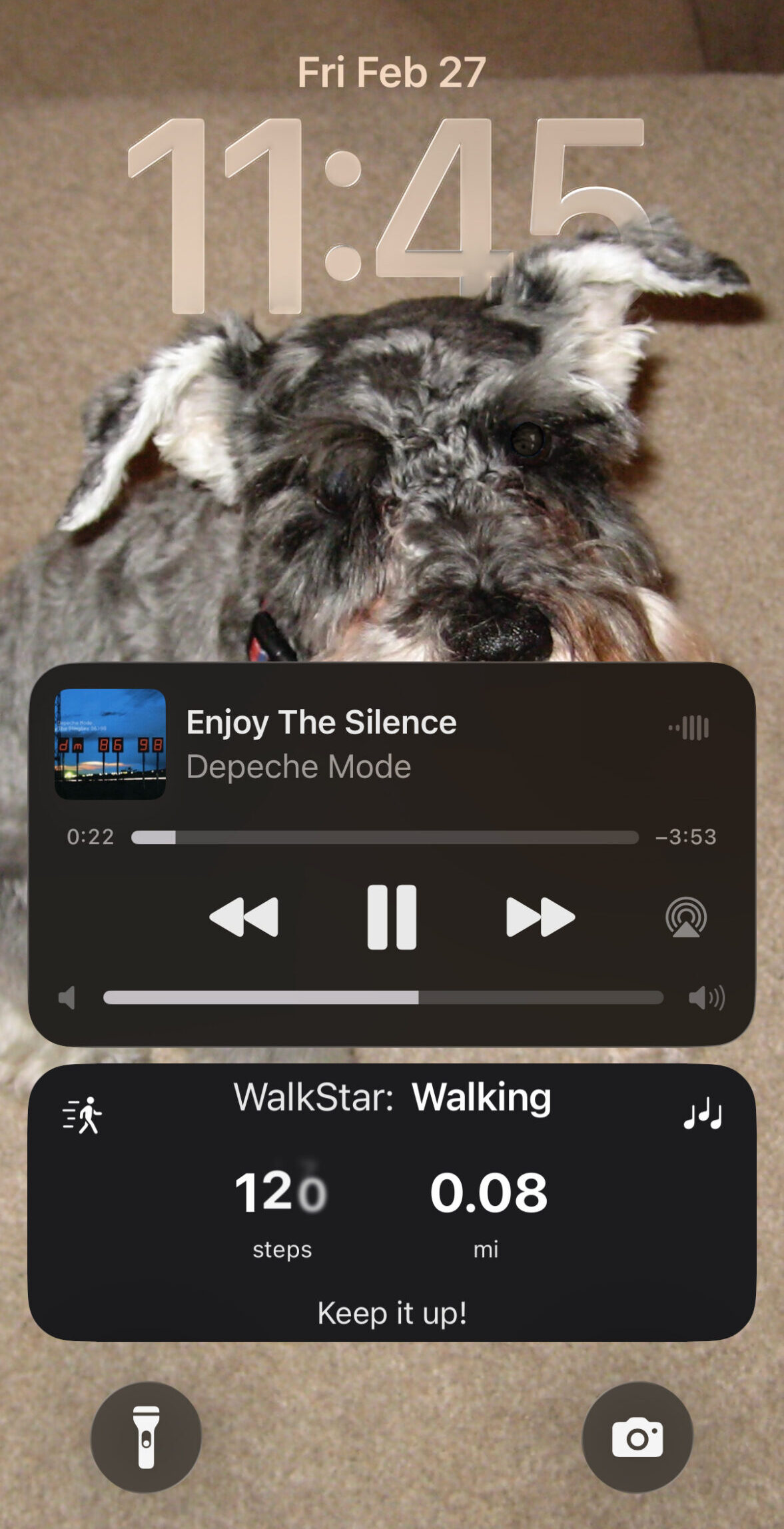Viewport: 784px width, 1529px height.
Task: Tap the volume slider to set level
Action: (383, 997)
